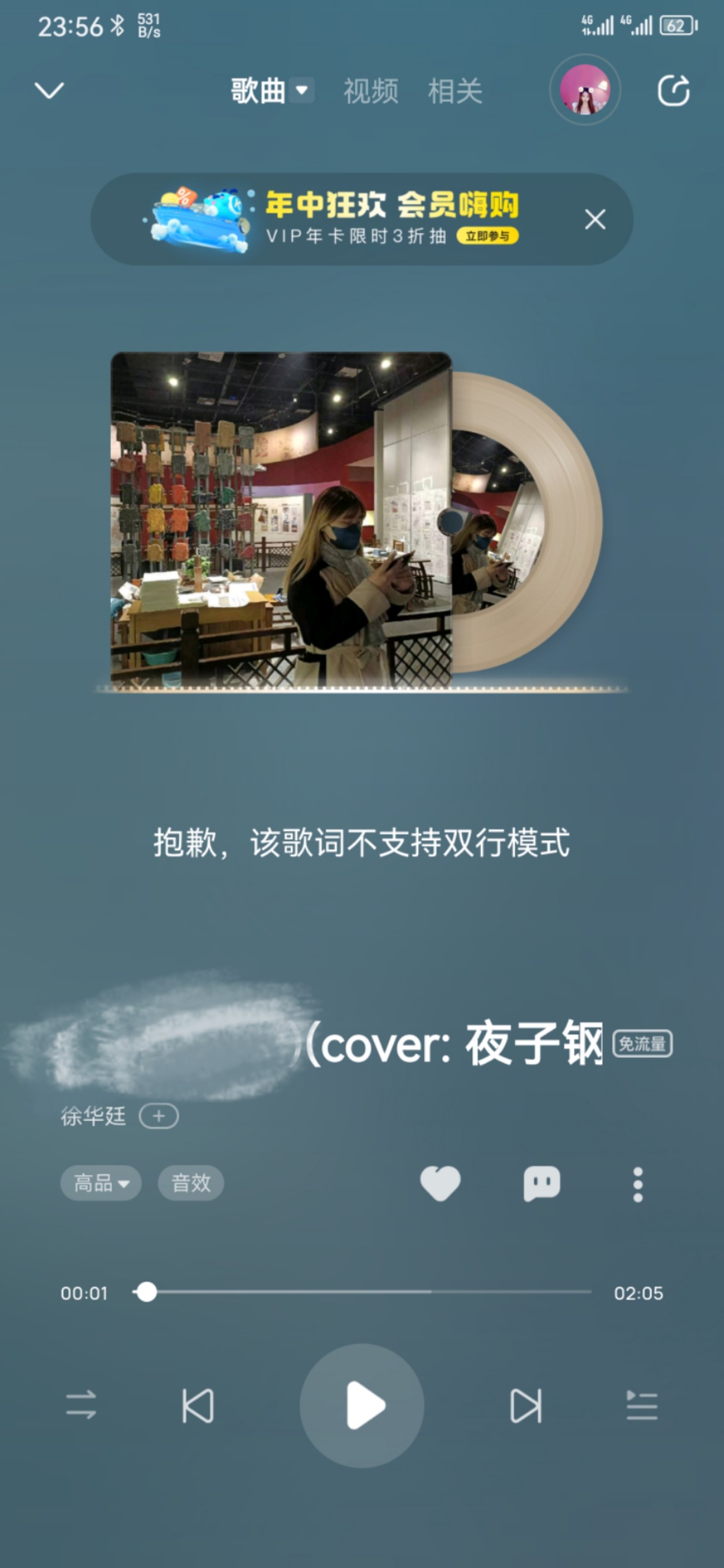
Task: Switch to the 视频 tab
Action: [x=371, y=91]
